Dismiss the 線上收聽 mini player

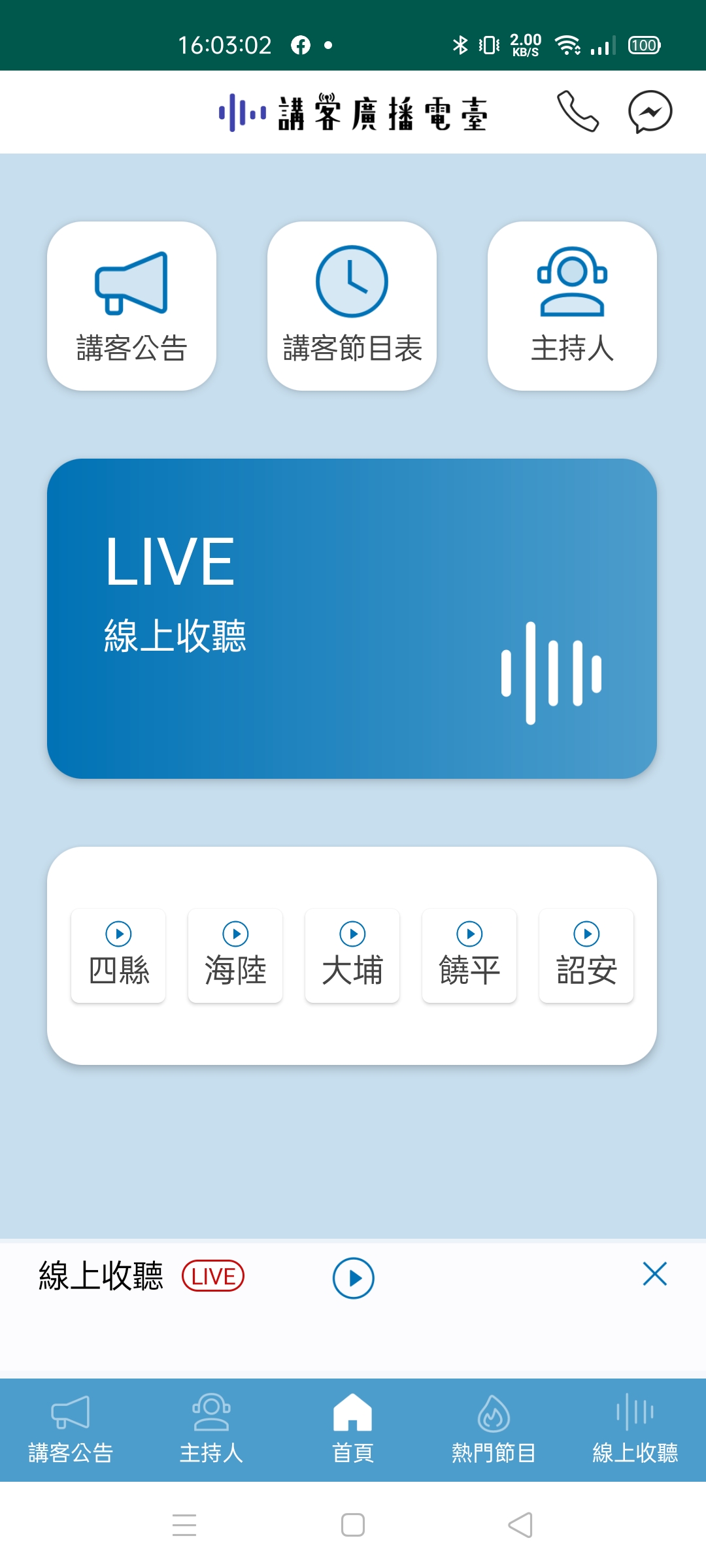coord(655,1275)
